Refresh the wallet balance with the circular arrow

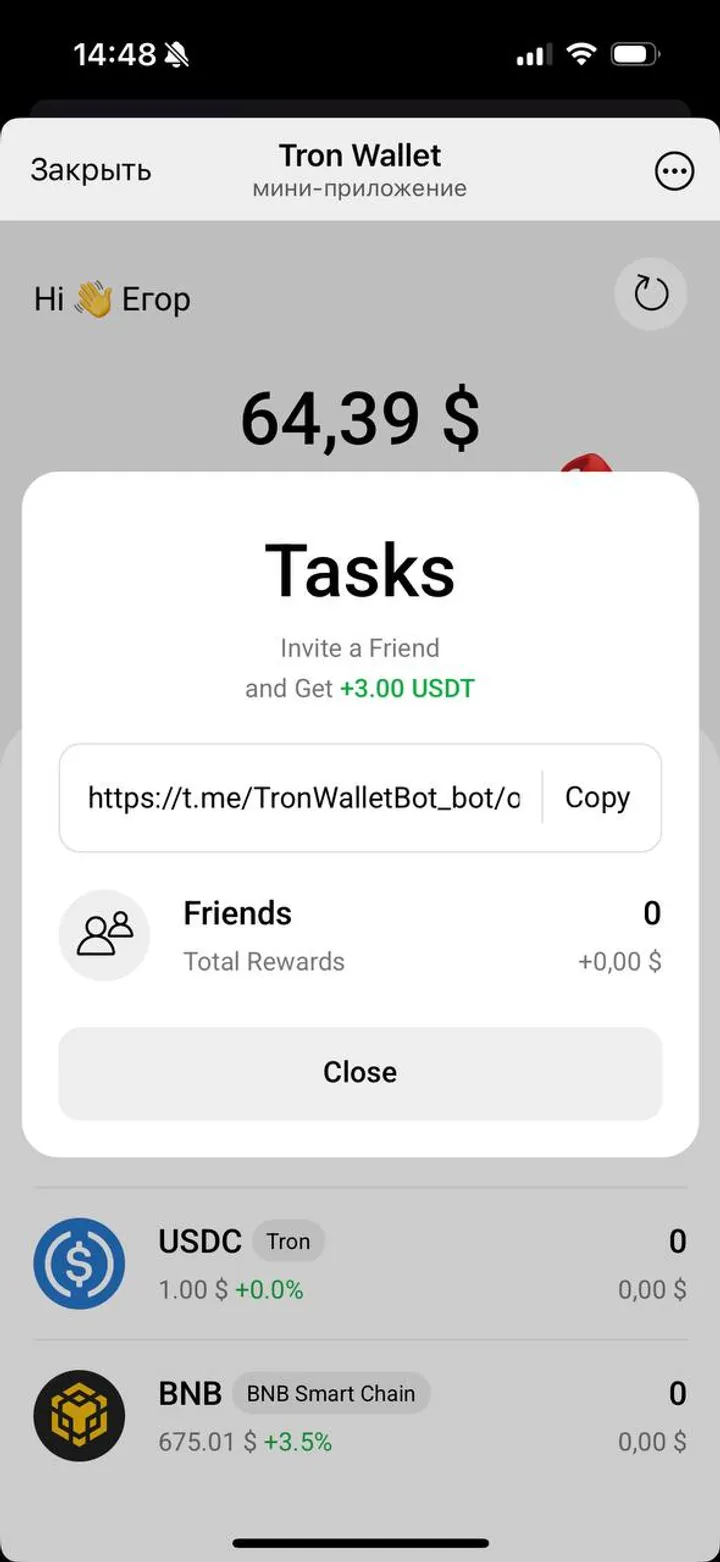(x=649, y=293)
